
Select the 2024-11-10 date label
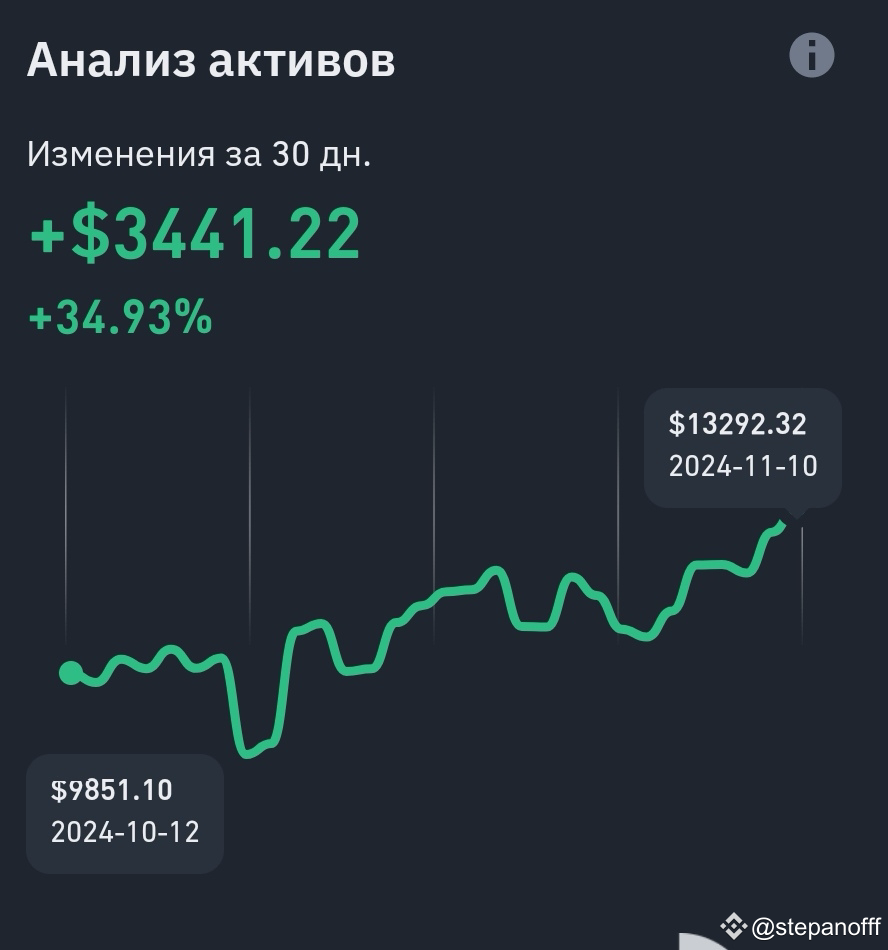742,466
